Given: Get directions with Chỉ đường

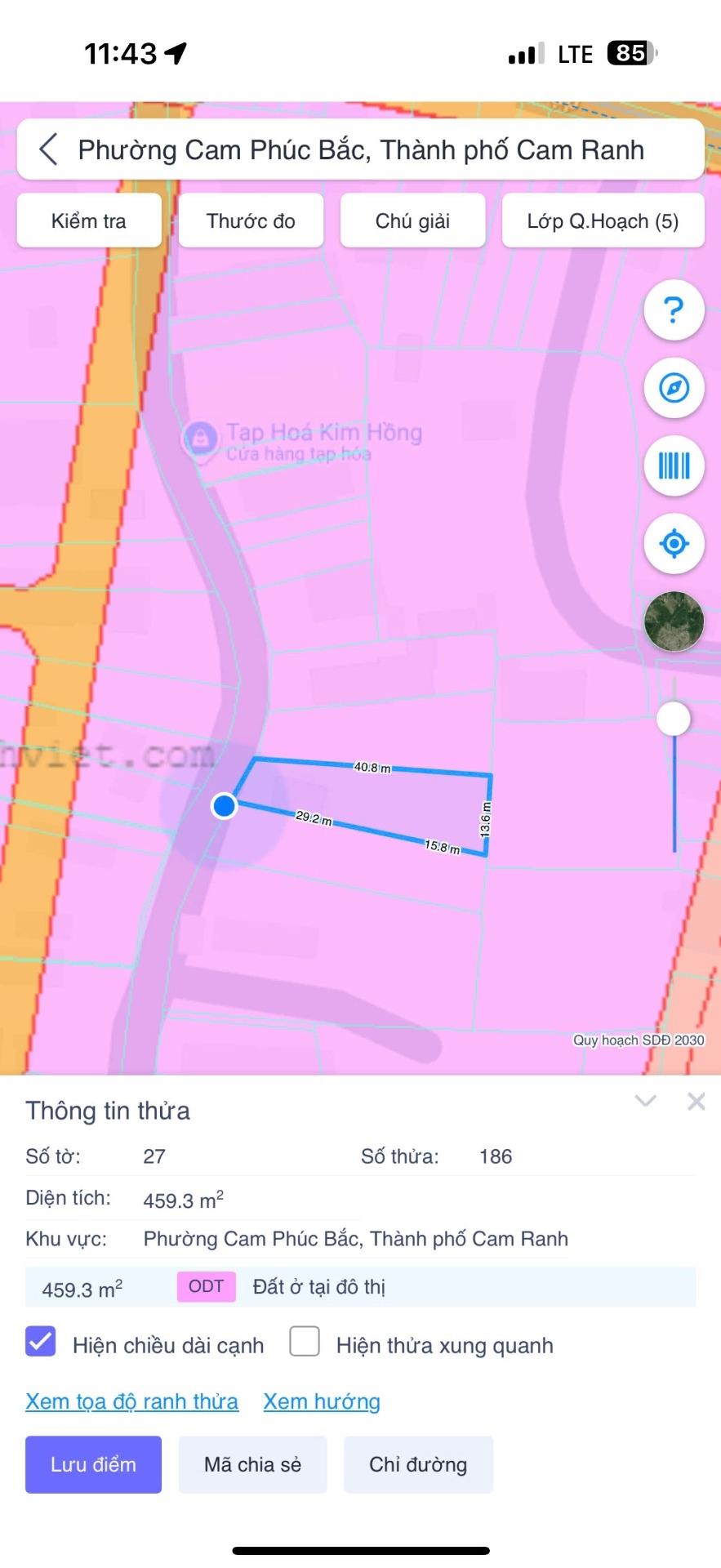Looking at the screenshot, I should click(418, 1464).
